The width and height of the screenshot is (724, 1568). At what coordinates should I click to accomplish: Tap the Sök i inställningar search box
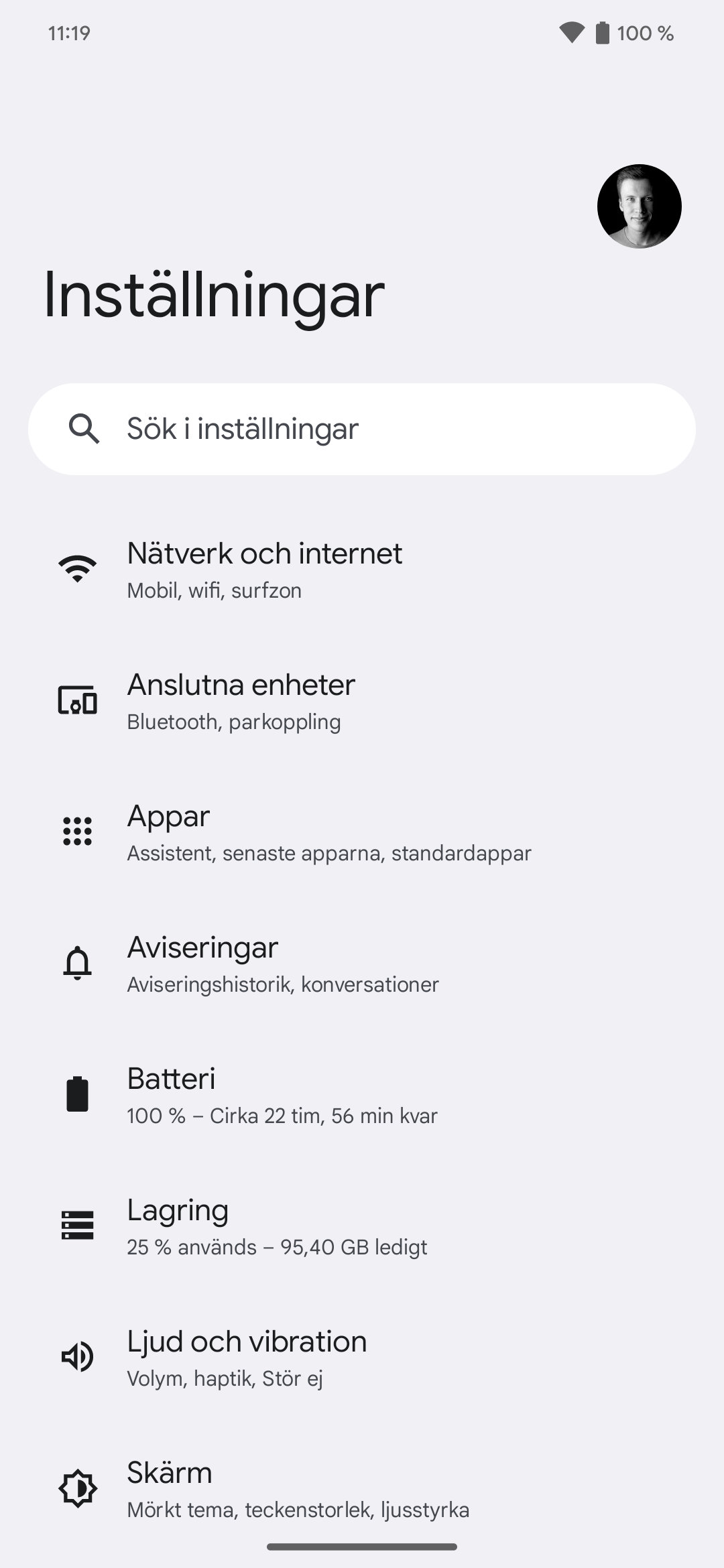coord(362,429)
